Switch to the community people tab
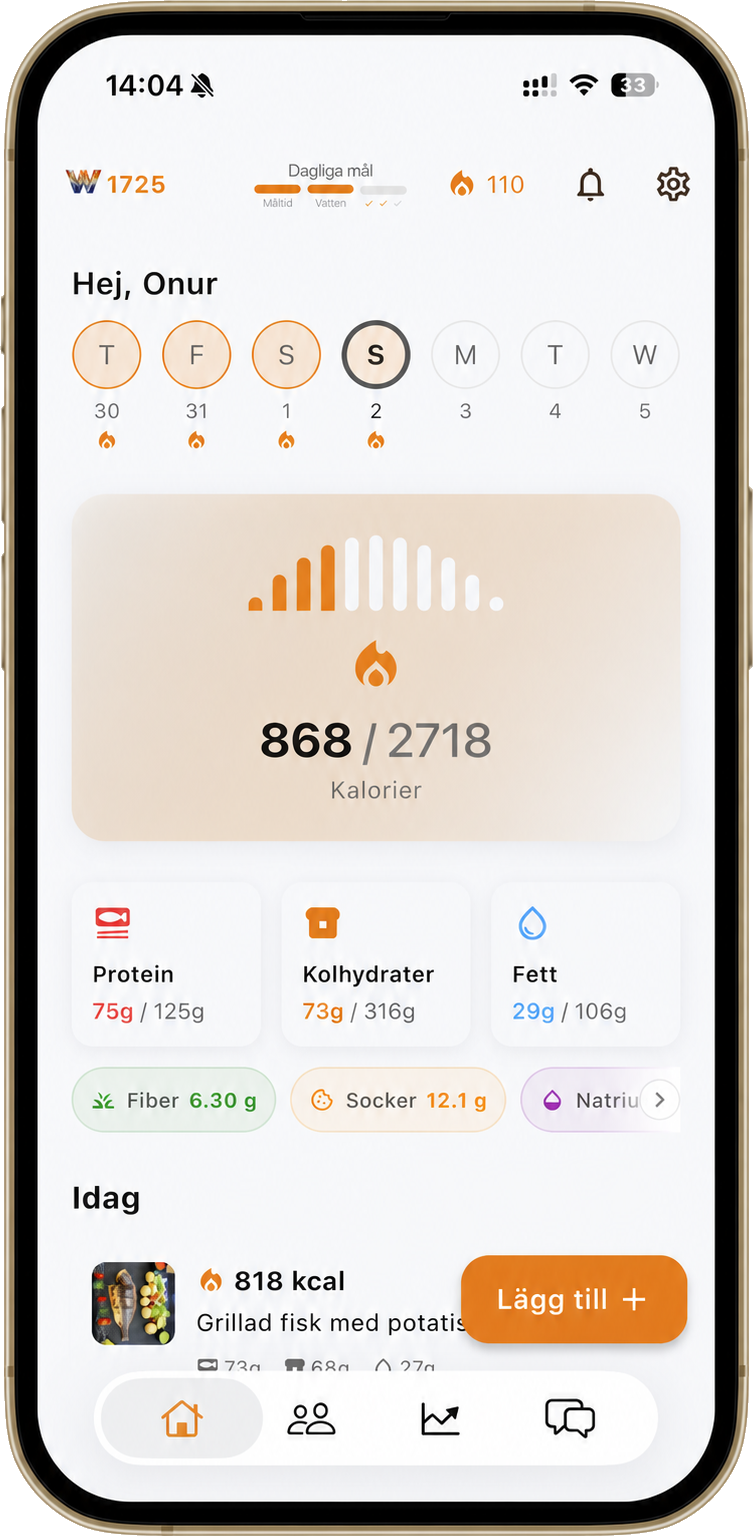The width and height of the screenshot is (753, 1536). click(311, 1418)
